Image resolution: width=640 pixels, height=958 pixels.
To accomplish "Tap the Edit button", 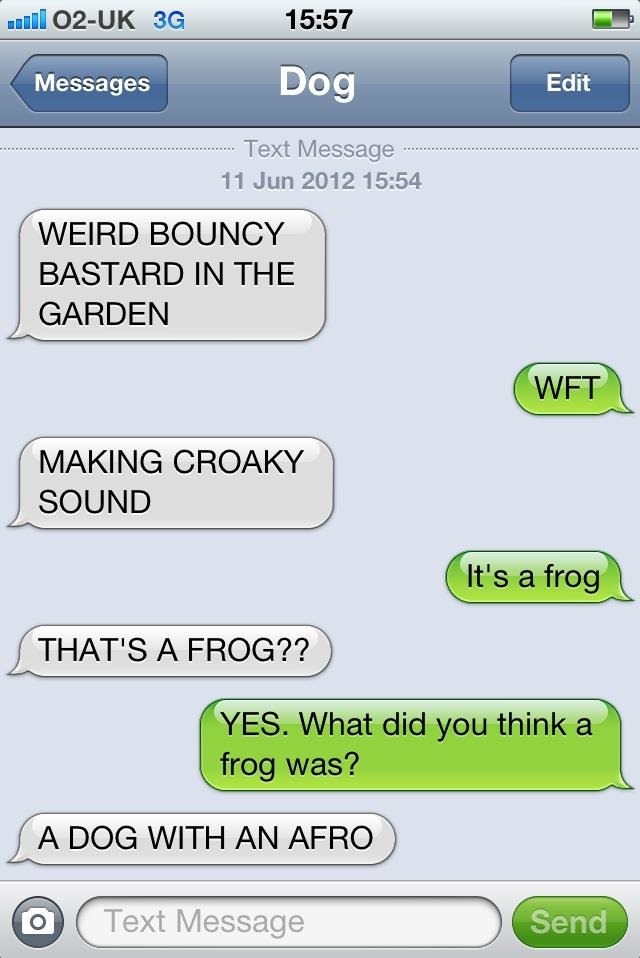I will (x=567, y=83).
